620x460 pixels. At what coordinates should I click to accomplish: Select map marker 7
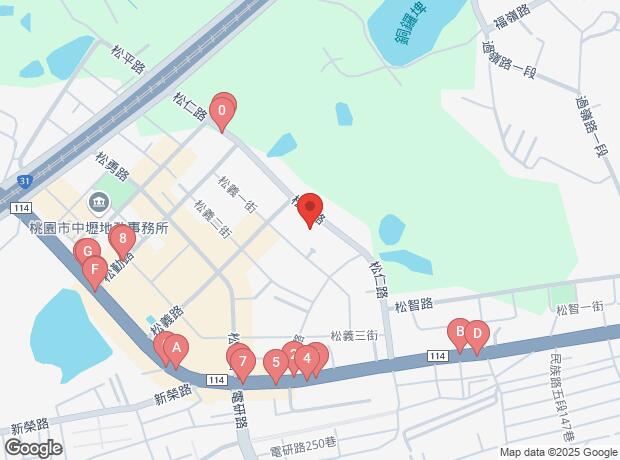242,360
